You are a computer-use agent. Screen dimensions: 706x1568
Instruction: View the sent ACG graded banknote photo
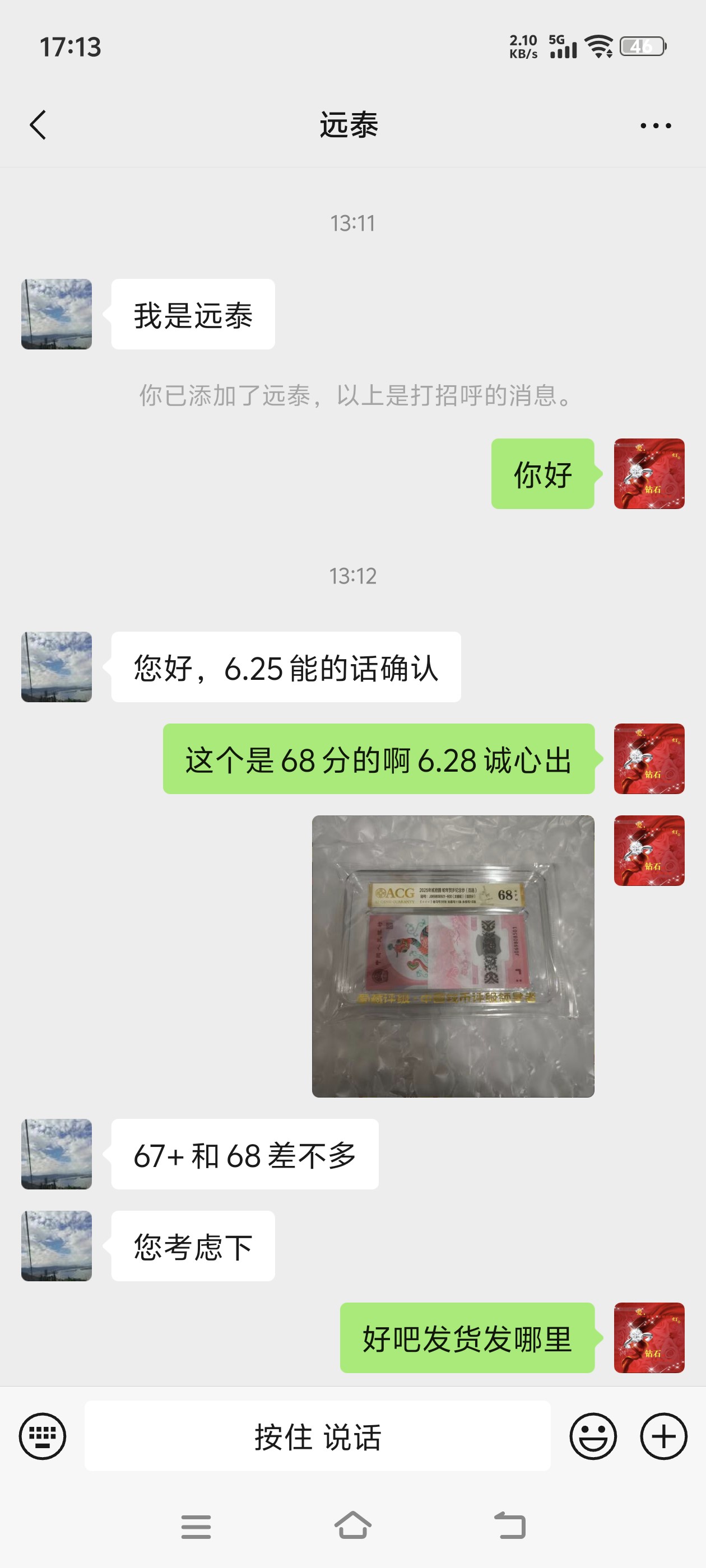[x=453, y=956]
